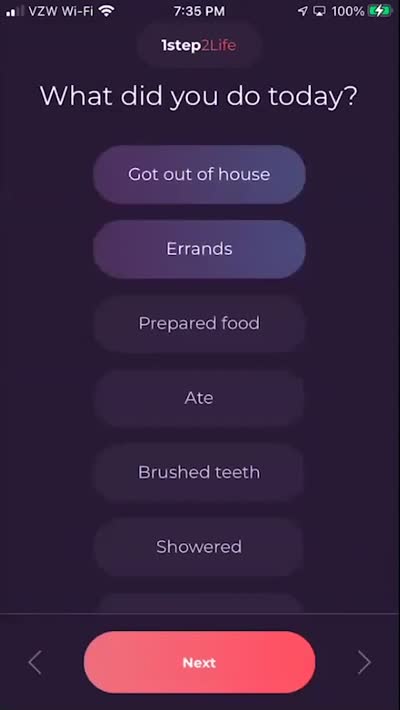Tap the pink Next button
Image resolution: width=400 pixels, height=710 pixels.
coord(199,662)
